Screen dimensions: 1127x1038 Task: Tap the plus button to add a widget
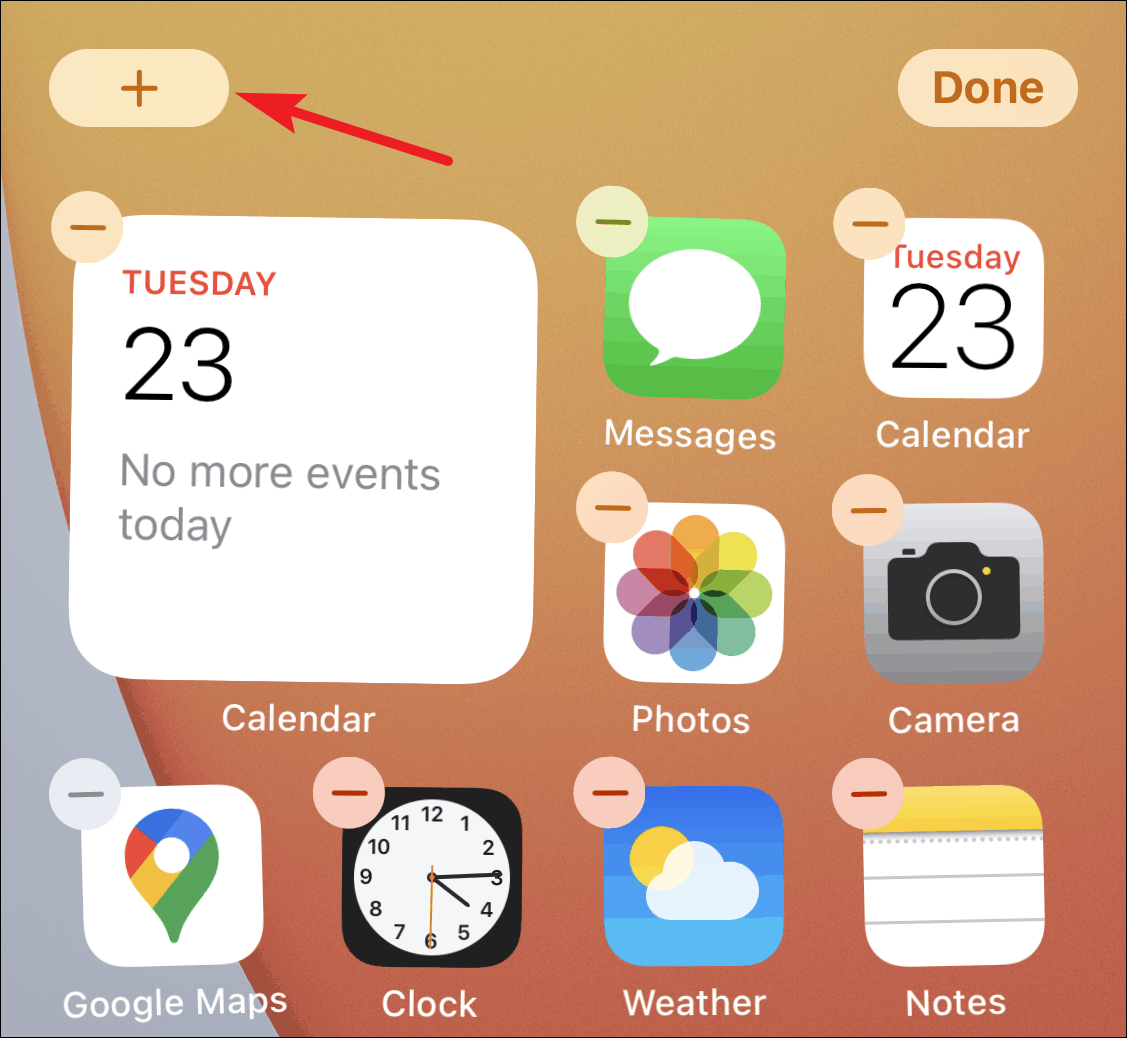(139, 88)
